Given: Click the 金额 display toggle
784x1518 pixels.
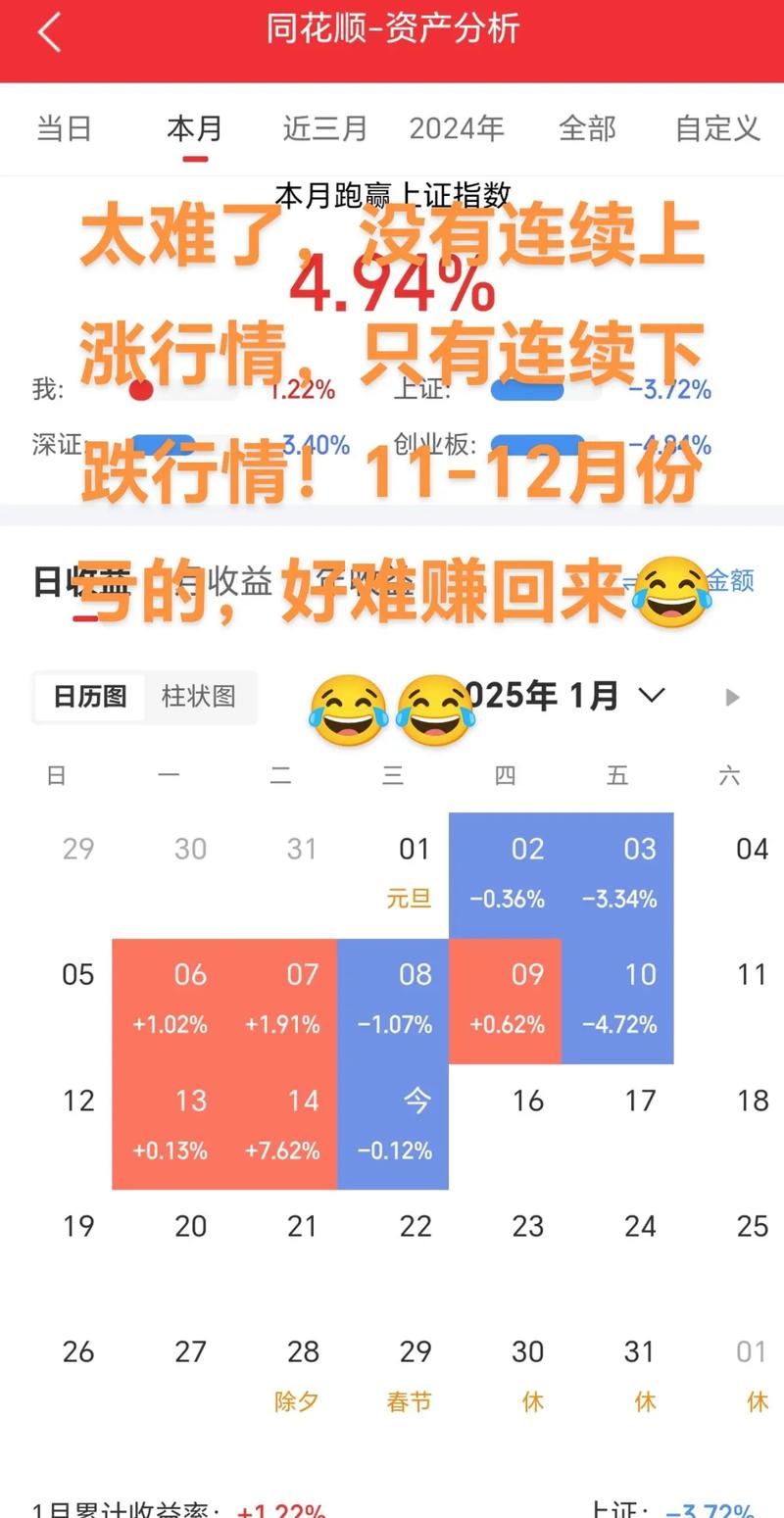Looking at the screenshot, I should [729, 582].
